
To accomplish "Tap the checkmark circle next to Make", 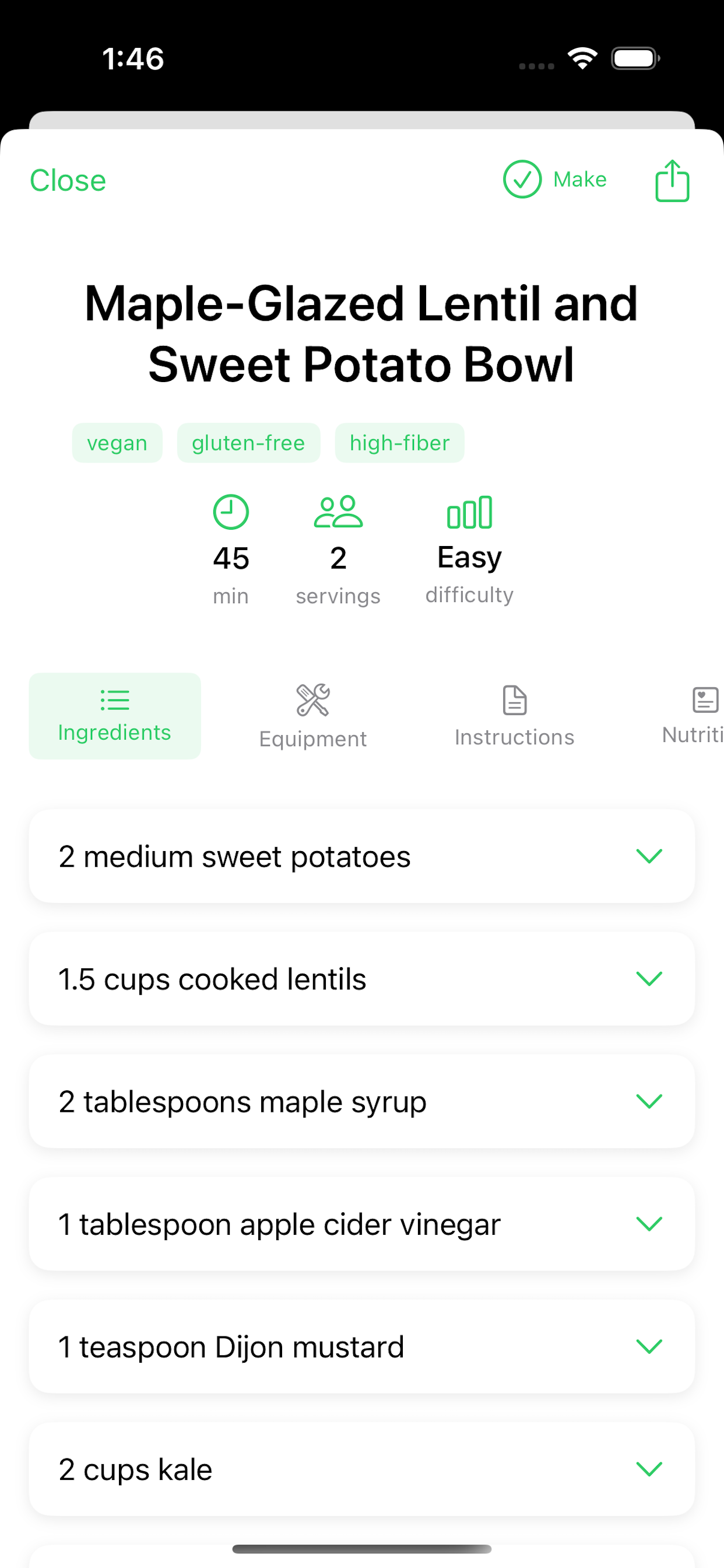I will click(x=522, y=179).
